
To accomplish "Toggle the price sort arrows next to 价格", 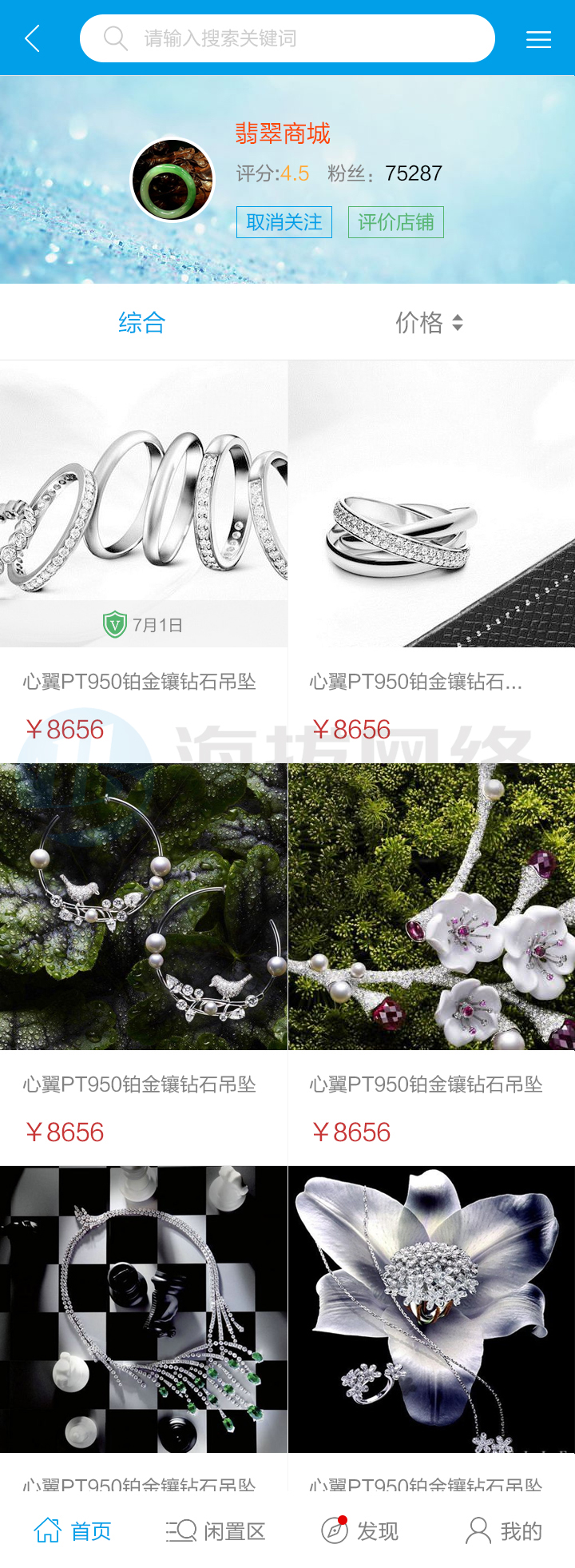I will (x=457, y=322).
